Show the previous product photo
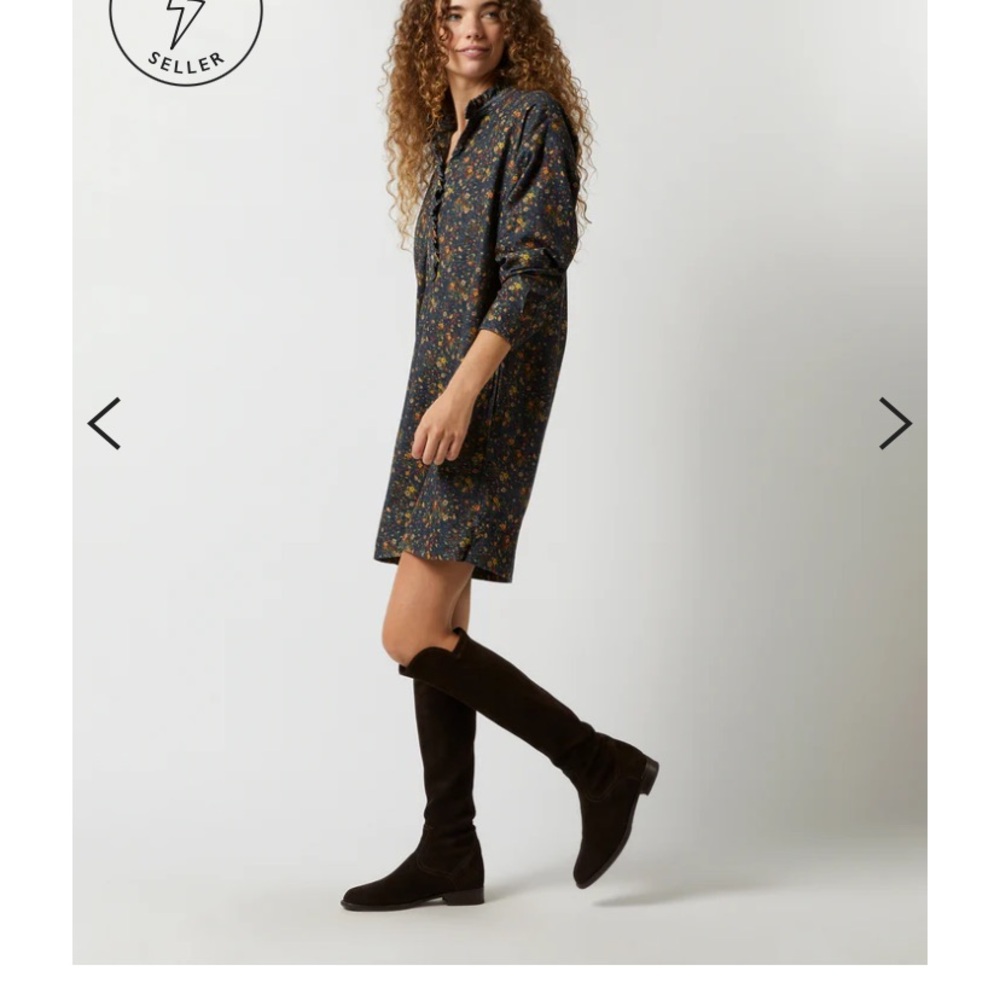The height and width of the screenshot is (1000, 1000). [x=104, y=423]
